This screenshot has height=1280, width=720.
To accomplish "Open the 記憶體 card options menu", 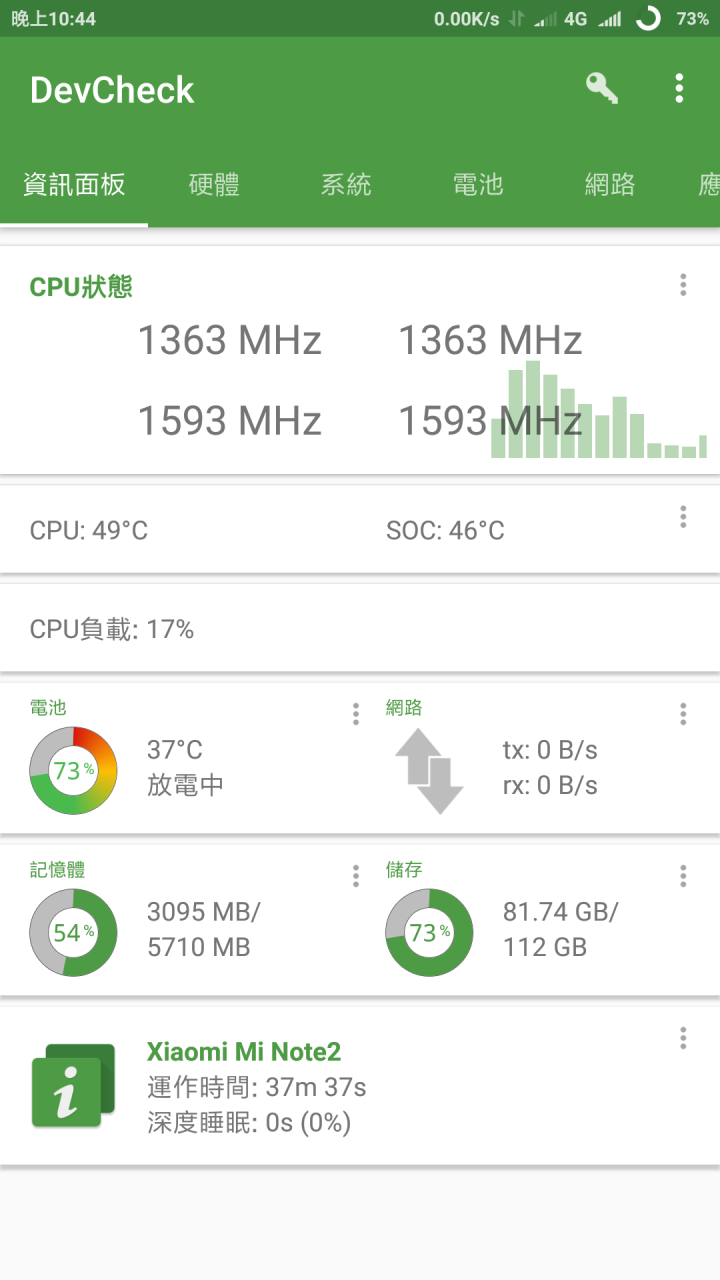I will point(356,877).
